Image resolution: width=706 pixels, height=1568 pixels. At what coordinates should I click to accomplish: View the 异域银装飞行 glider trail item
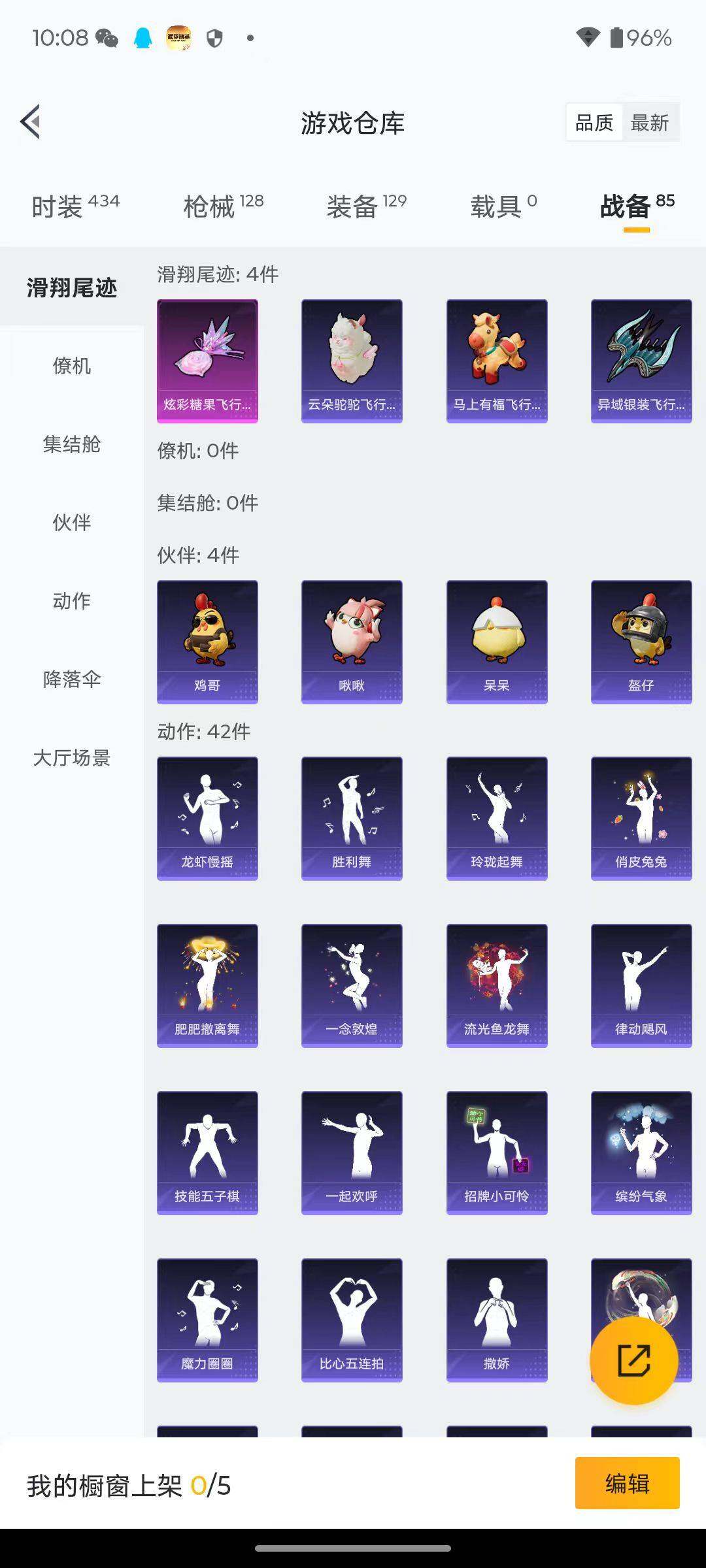click(641, 359)
